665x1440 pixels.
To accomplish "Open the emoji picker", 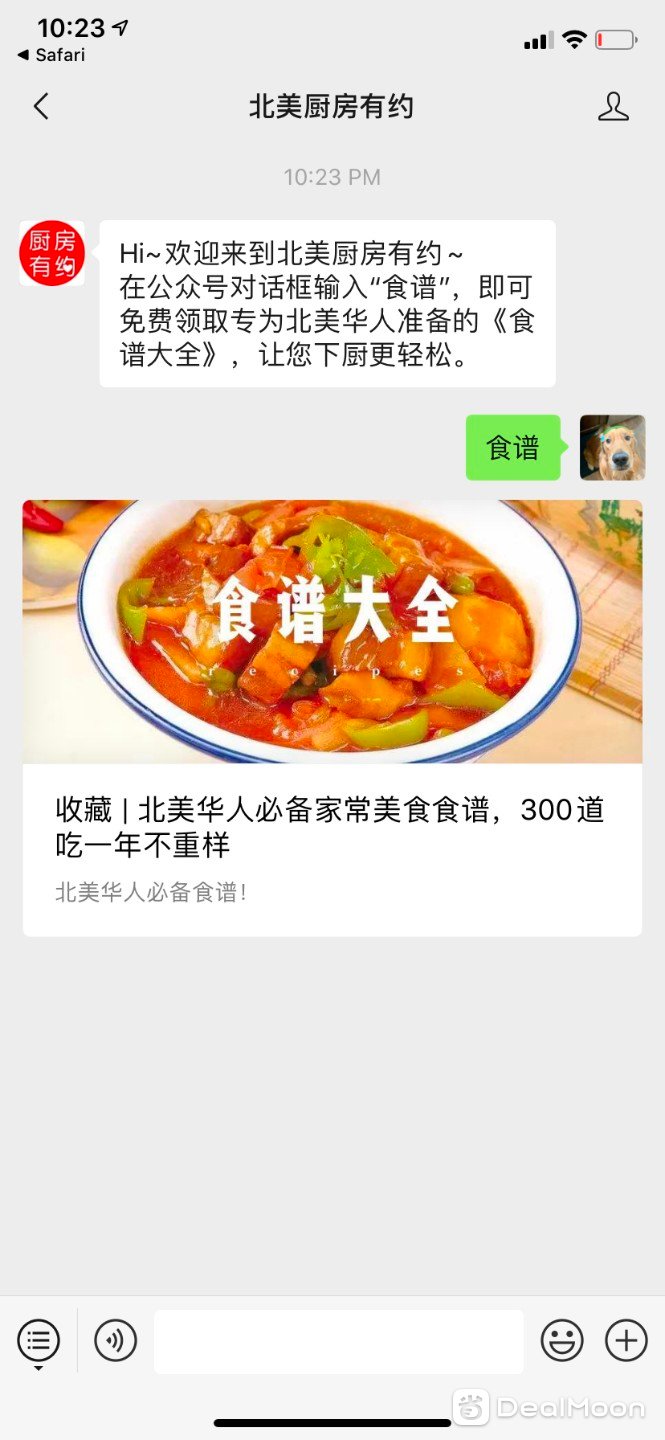I will tap(562, 1340).
